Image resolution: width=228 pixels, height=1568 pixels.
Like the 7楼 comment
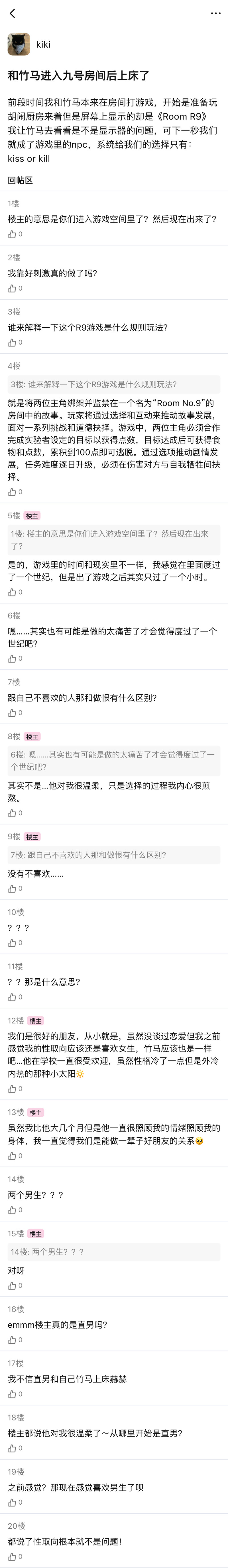click(x=12, y=713)
